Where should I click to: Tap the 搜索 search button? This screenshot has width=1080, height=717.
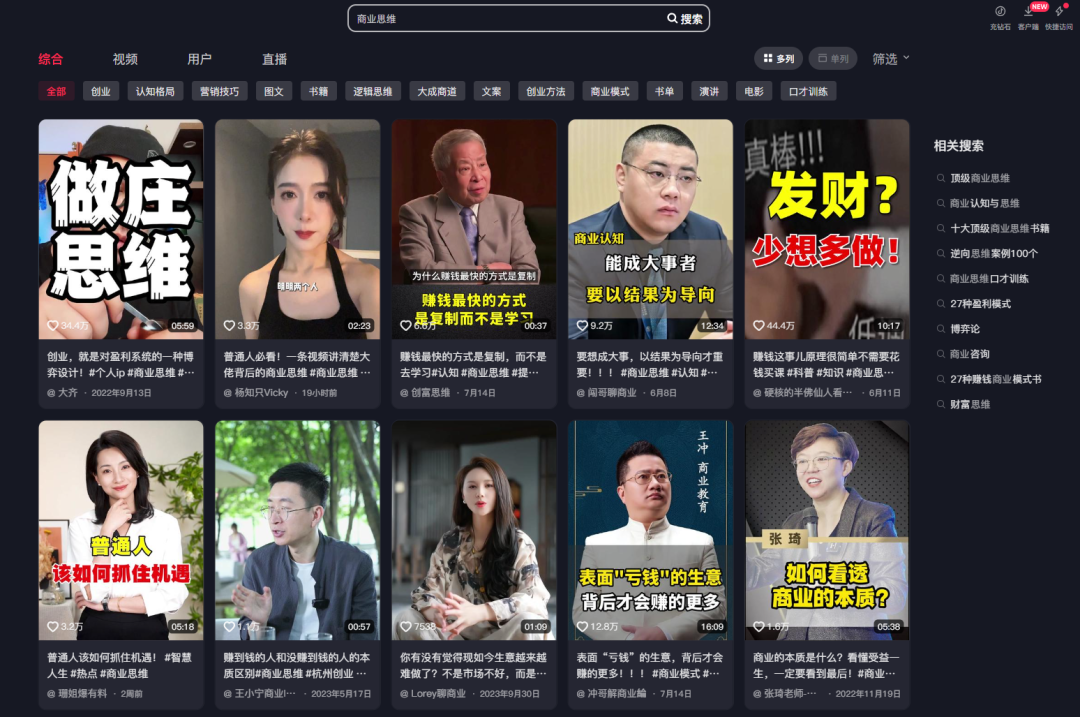(x=685, y=19)
